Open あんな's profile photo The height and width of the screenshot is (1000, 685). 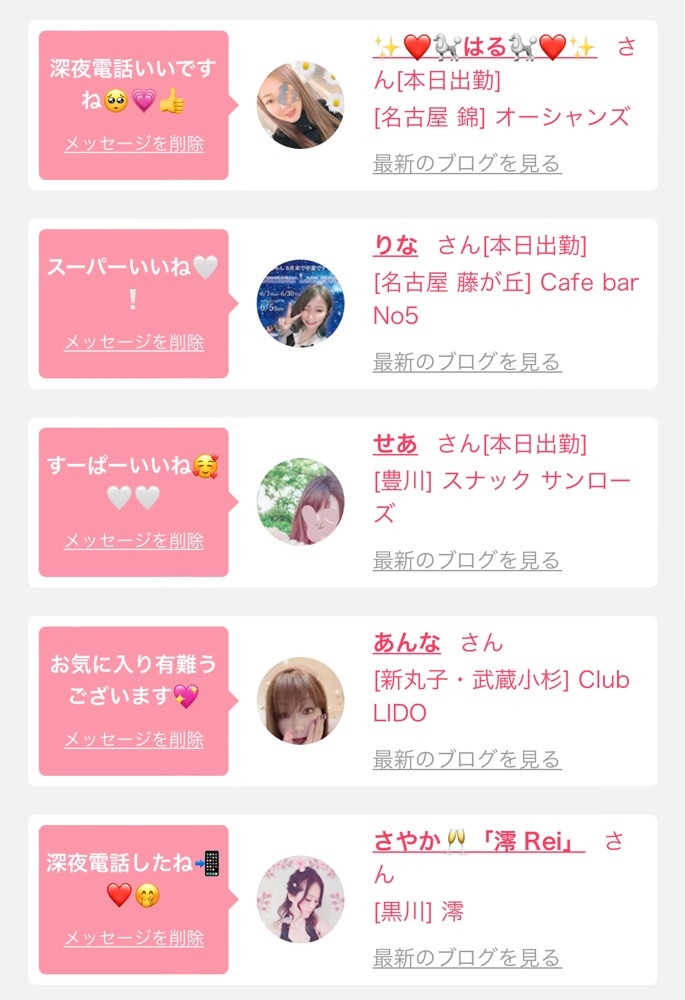[300, 701]
